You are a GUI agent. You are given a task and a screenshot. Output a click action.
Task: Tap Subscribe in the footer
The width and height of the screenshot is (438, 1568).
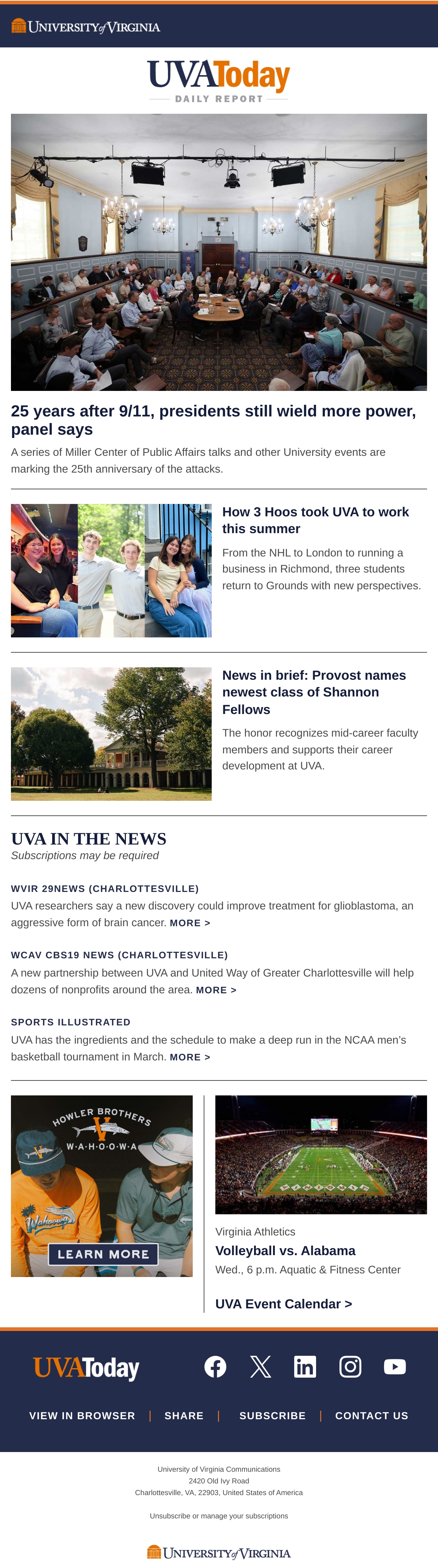(272, 1416)
